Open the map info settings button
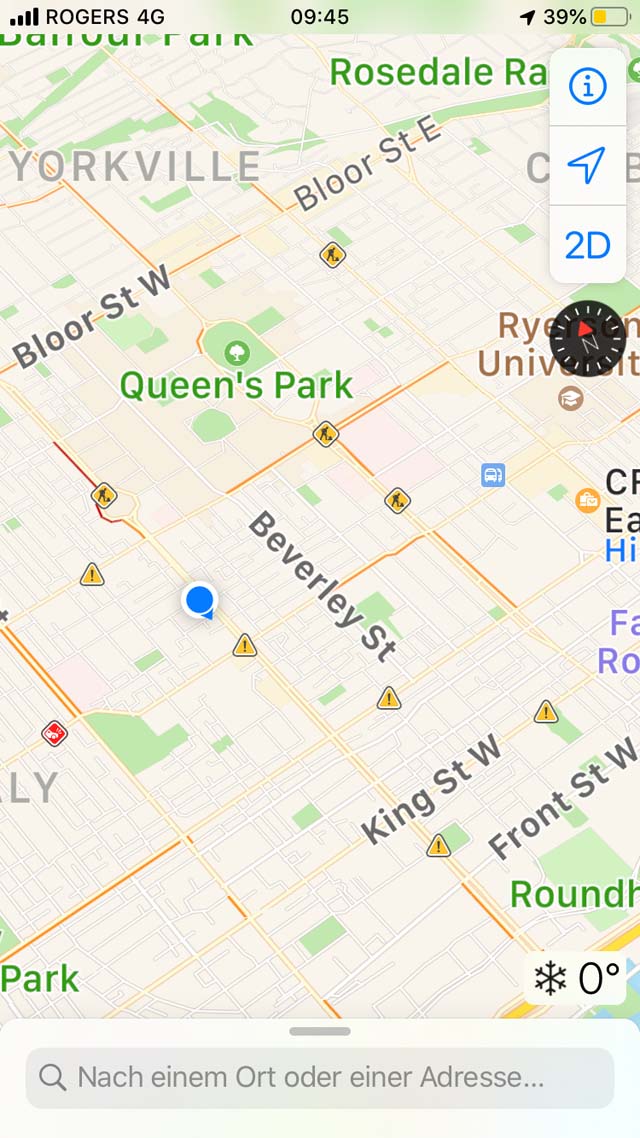The image size is (640, 1138). (x=587, y=87)
